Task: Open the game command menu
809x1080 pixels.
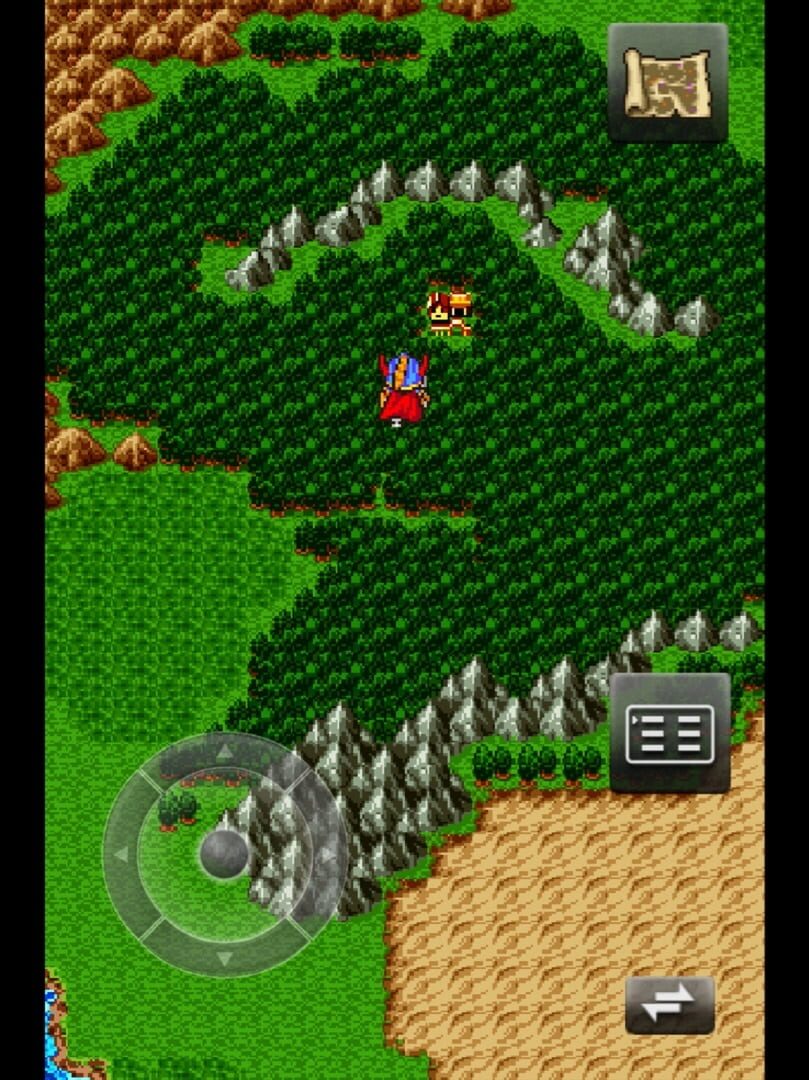Action: click(x=670, y=734)
